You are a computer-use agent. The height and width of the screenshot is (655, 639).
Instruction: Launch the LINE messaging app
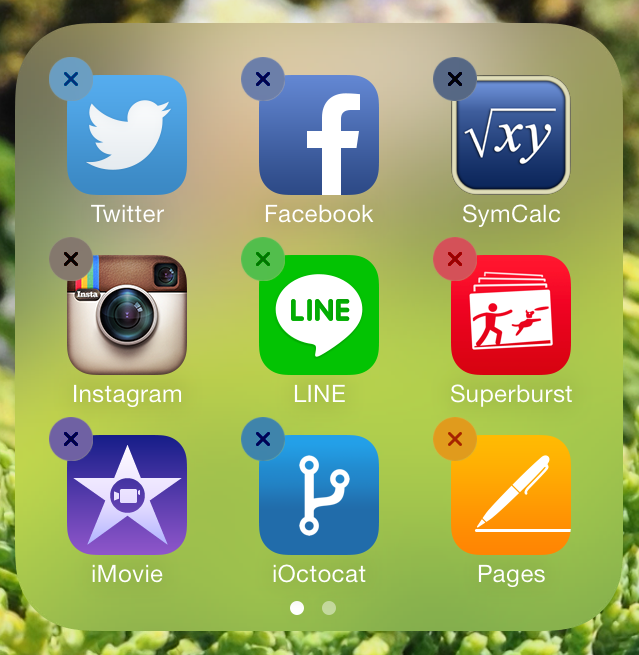pos(319,315)
